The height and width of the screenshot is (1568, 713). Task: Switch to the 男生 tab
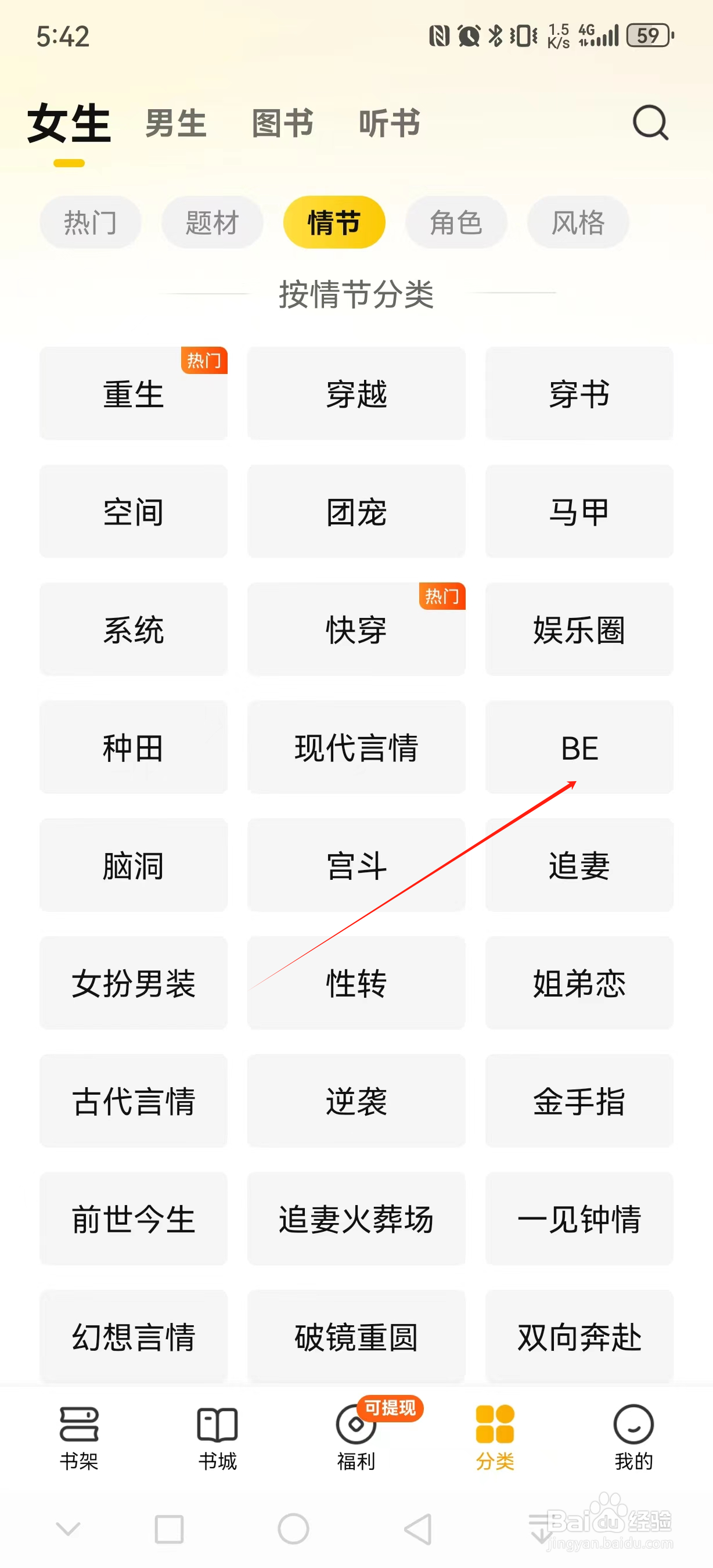point(175,123)
